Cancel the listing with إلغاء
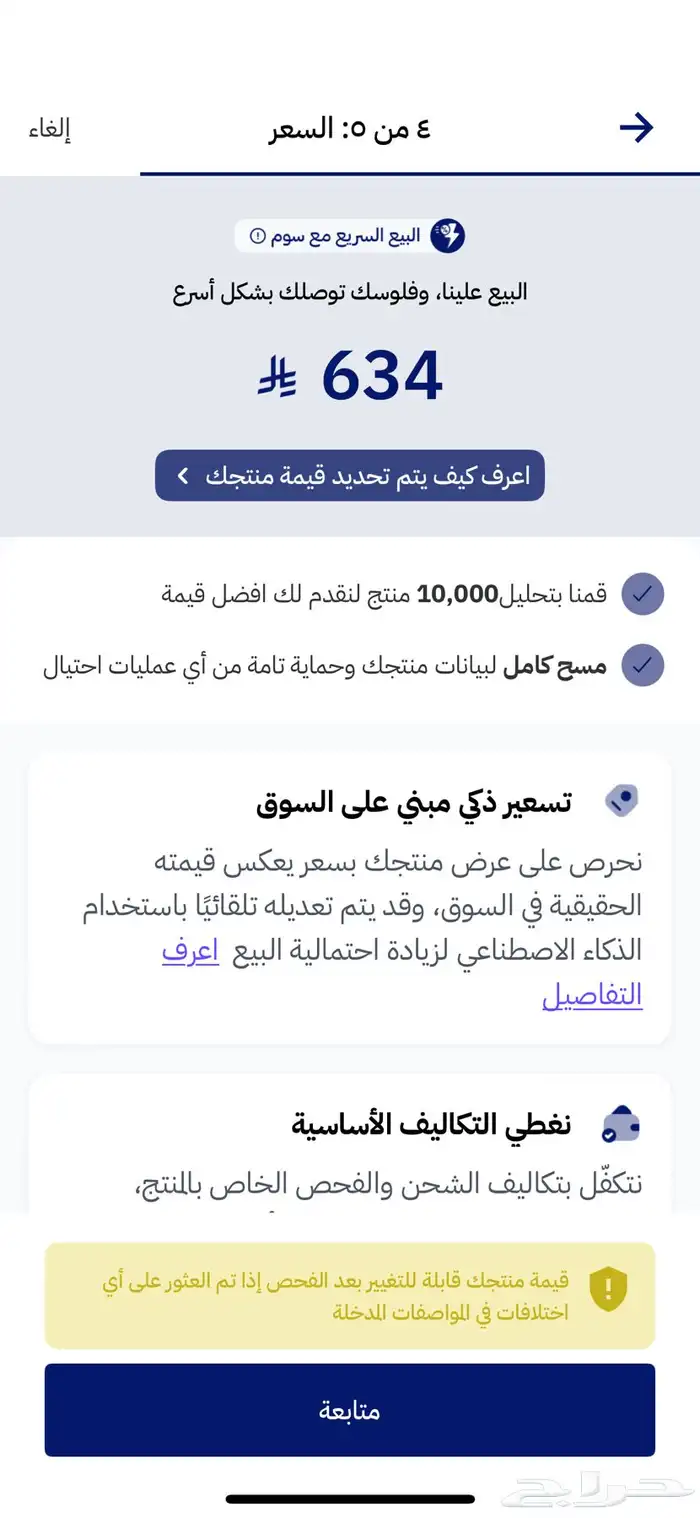 49,129
